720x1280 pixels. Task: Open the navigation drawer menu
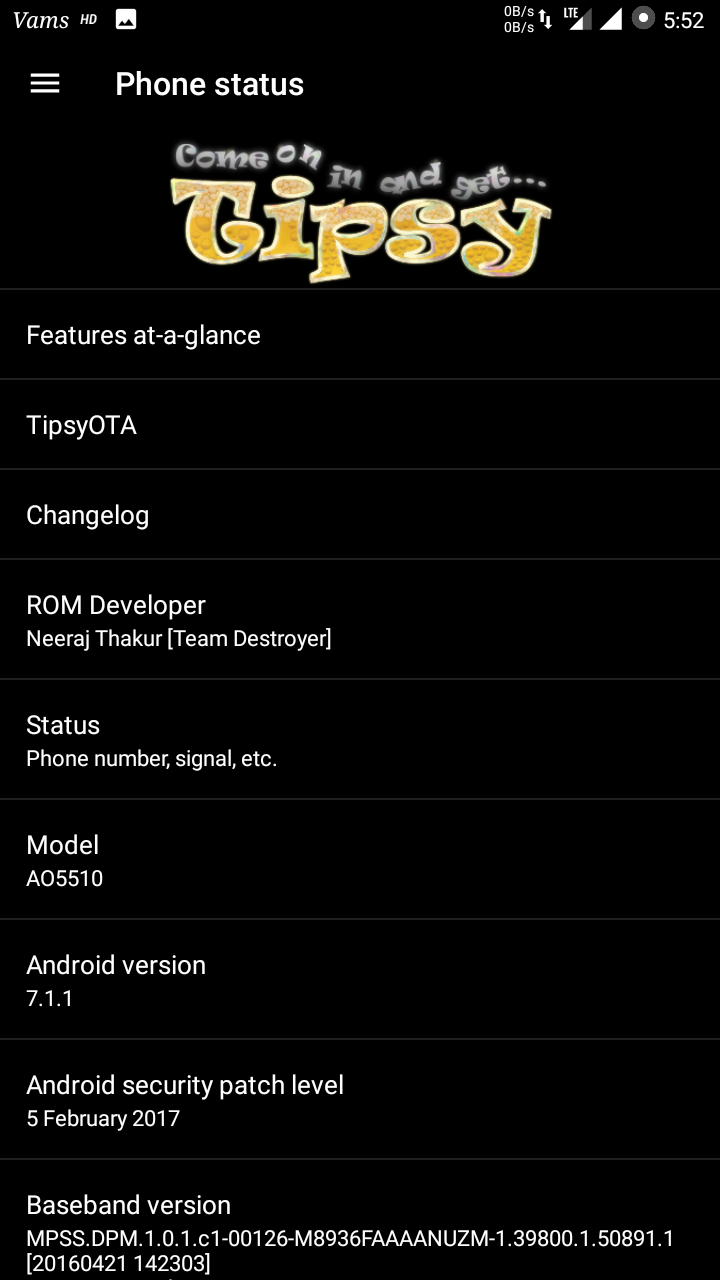(45, 84)
